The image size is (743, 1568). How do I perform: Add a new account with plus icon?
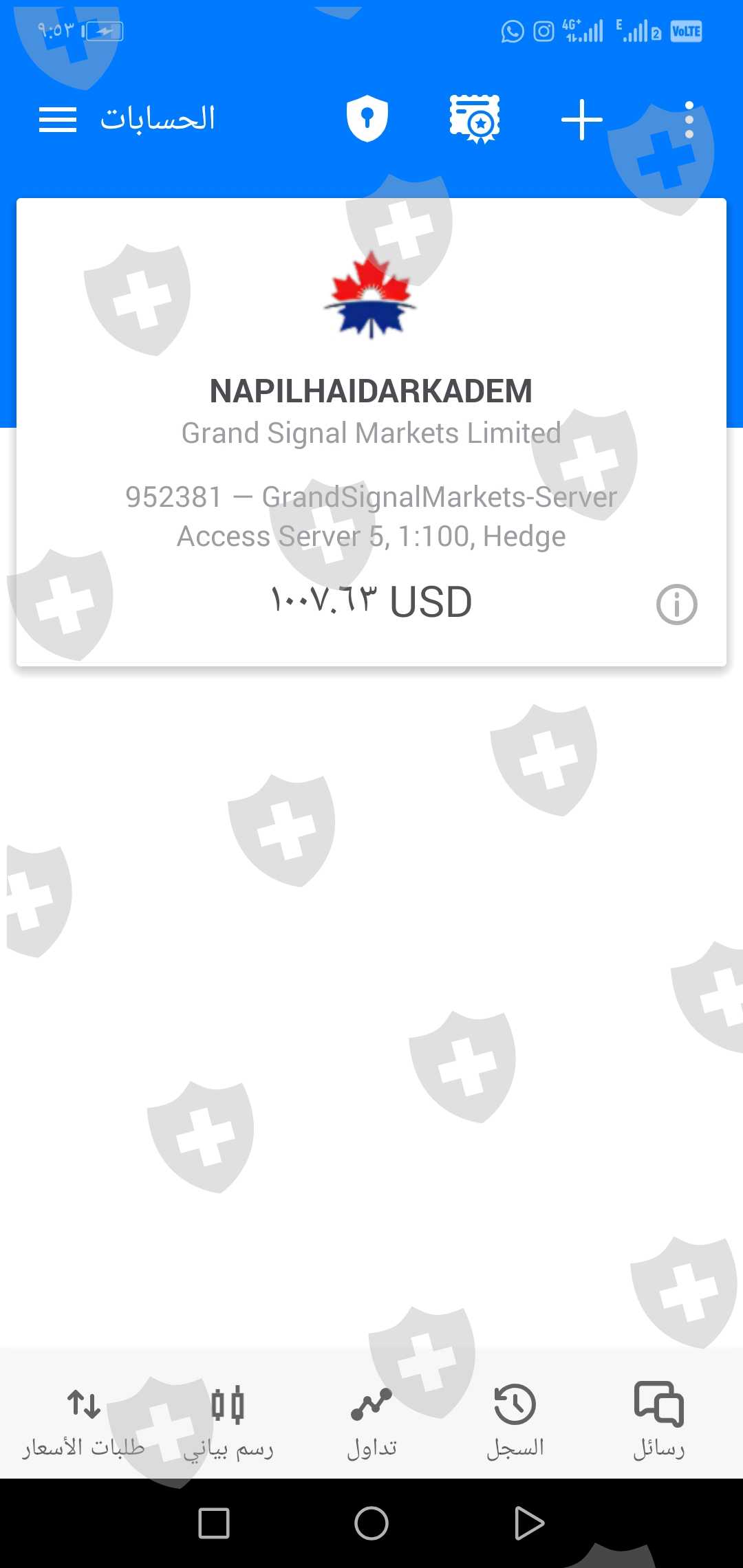(582, 120)
